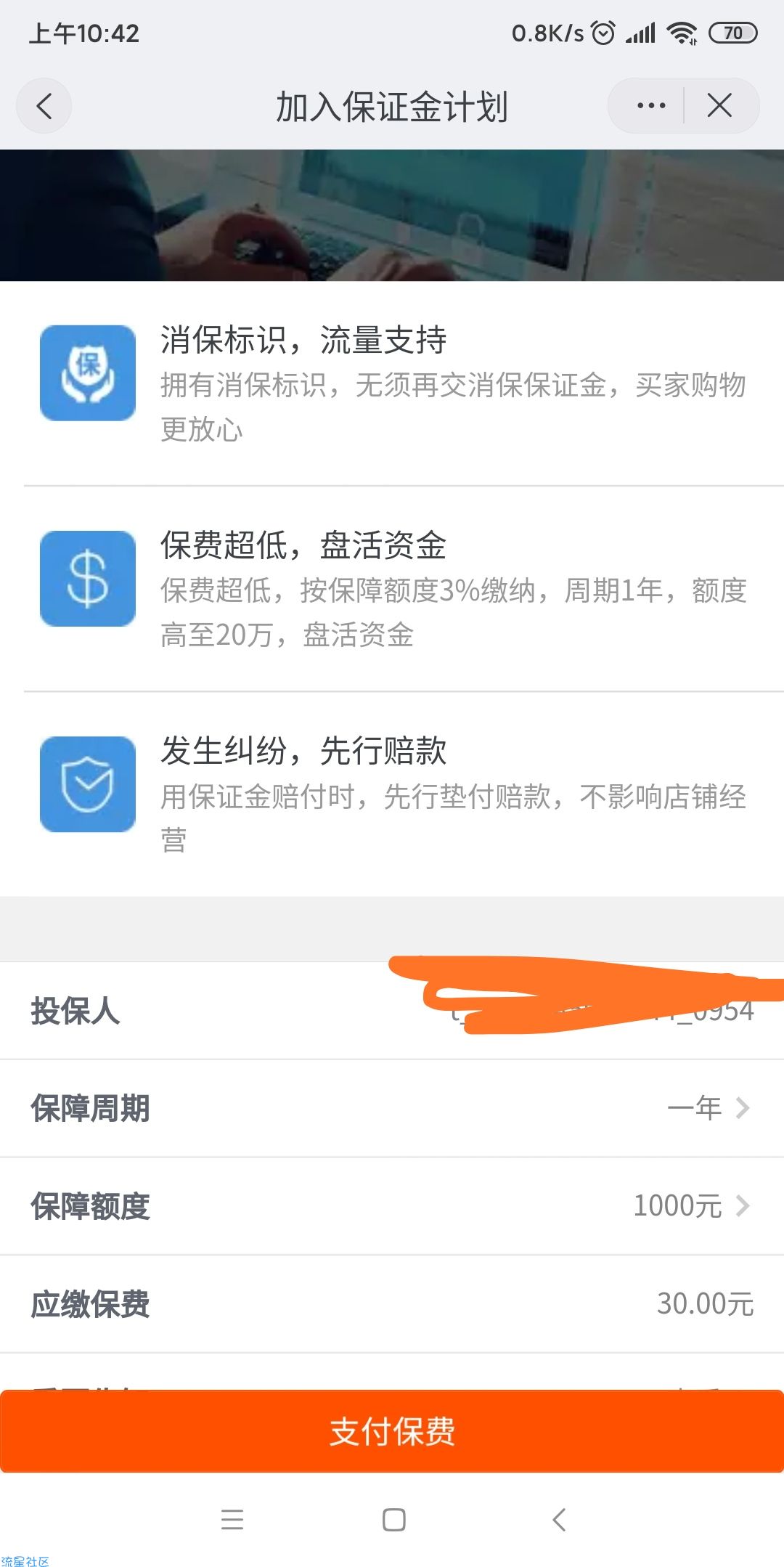Open the 保障周期 one-year selector
Viewport: 784px width, 1567px height.
392,1108
